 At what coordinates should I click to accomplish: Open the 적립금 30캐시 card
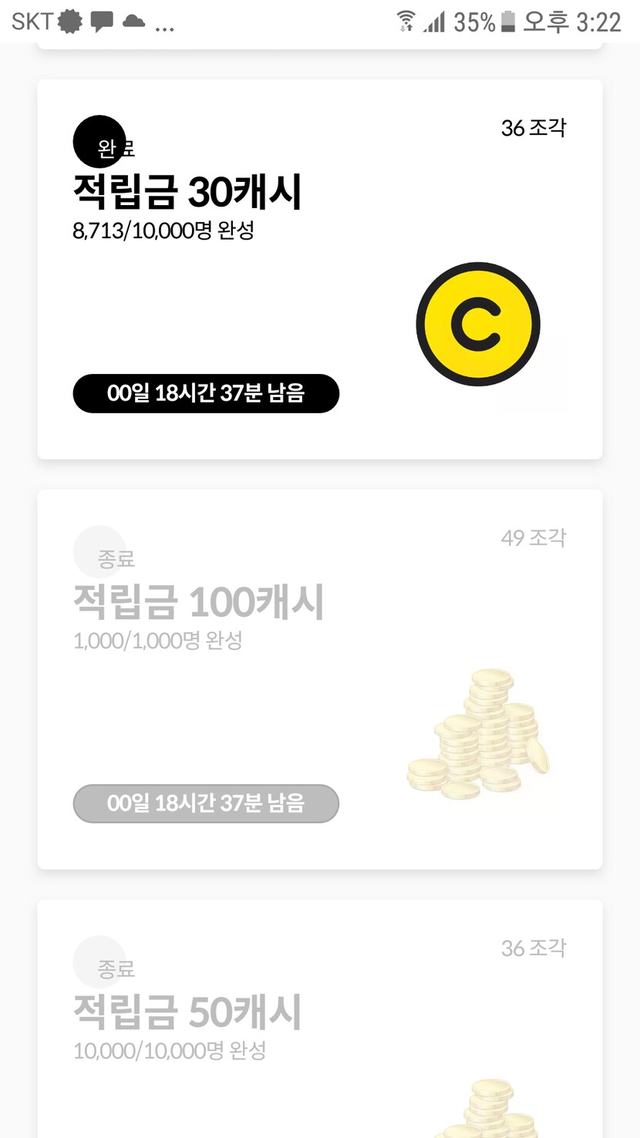coord(319,270)
